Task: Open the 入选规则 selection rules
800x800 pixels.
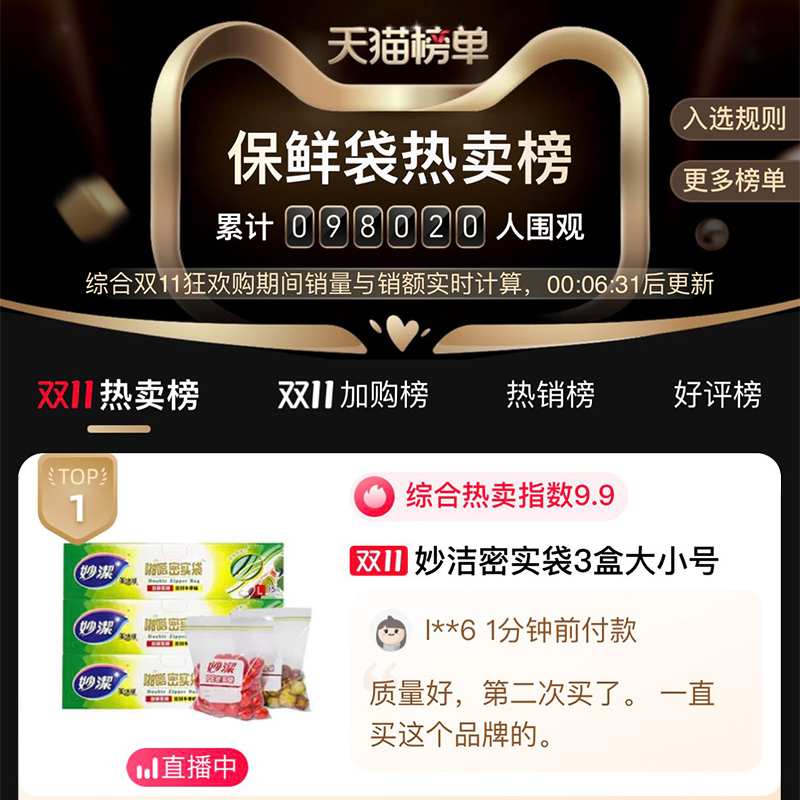Action: (735, 119)
